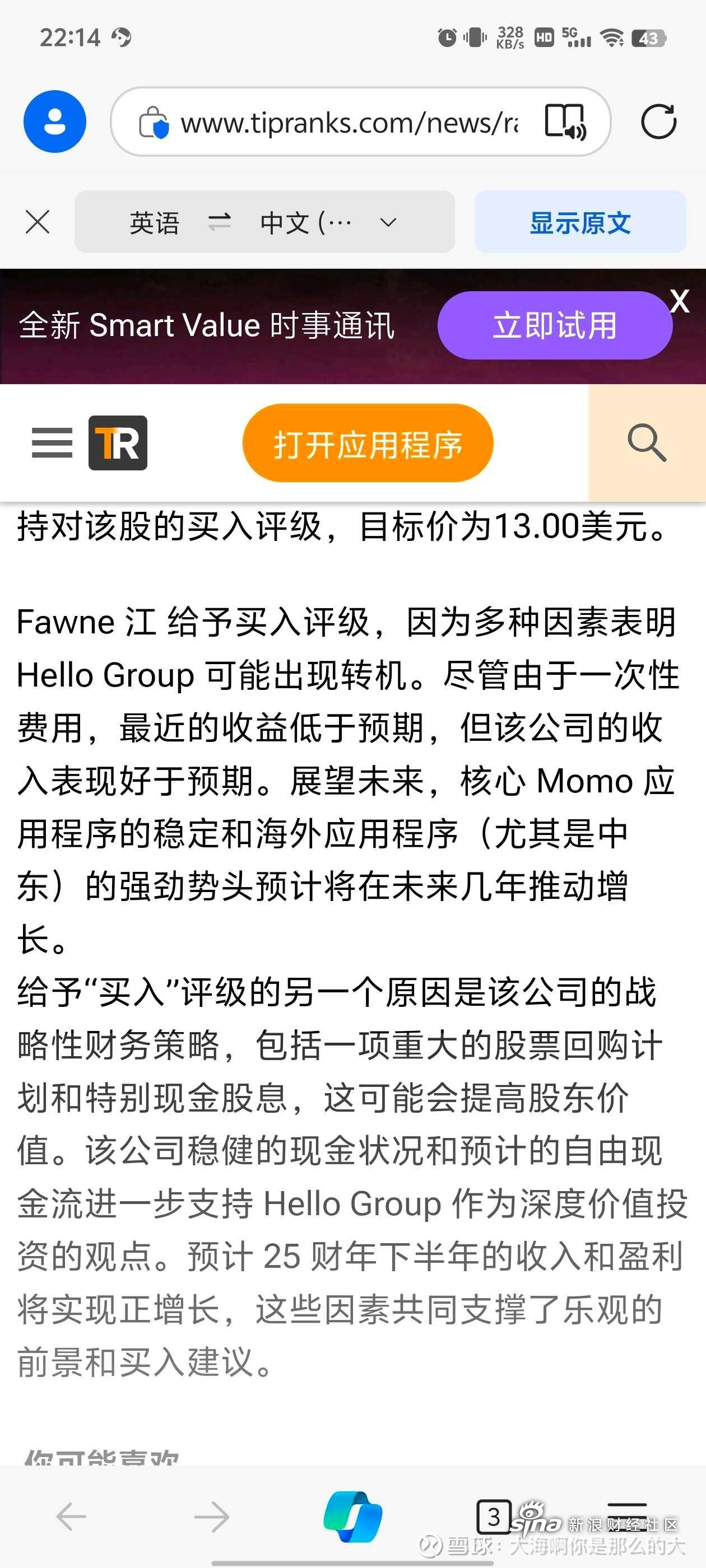Tap the TipRanks logo

click(118, 443)
